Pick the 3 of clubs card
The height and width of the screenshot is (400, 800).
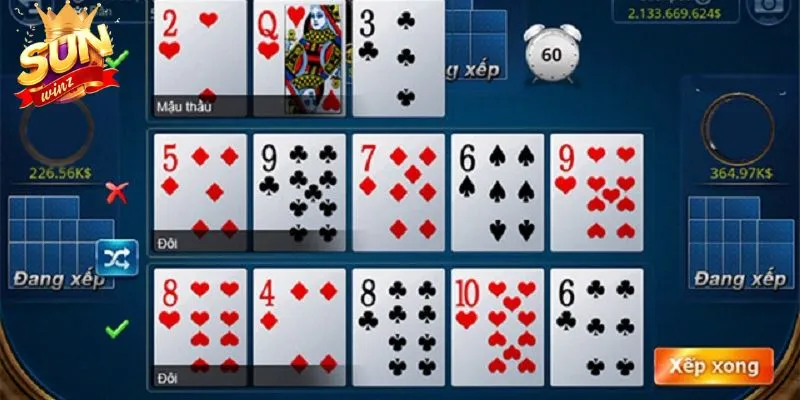click(397, 58)
